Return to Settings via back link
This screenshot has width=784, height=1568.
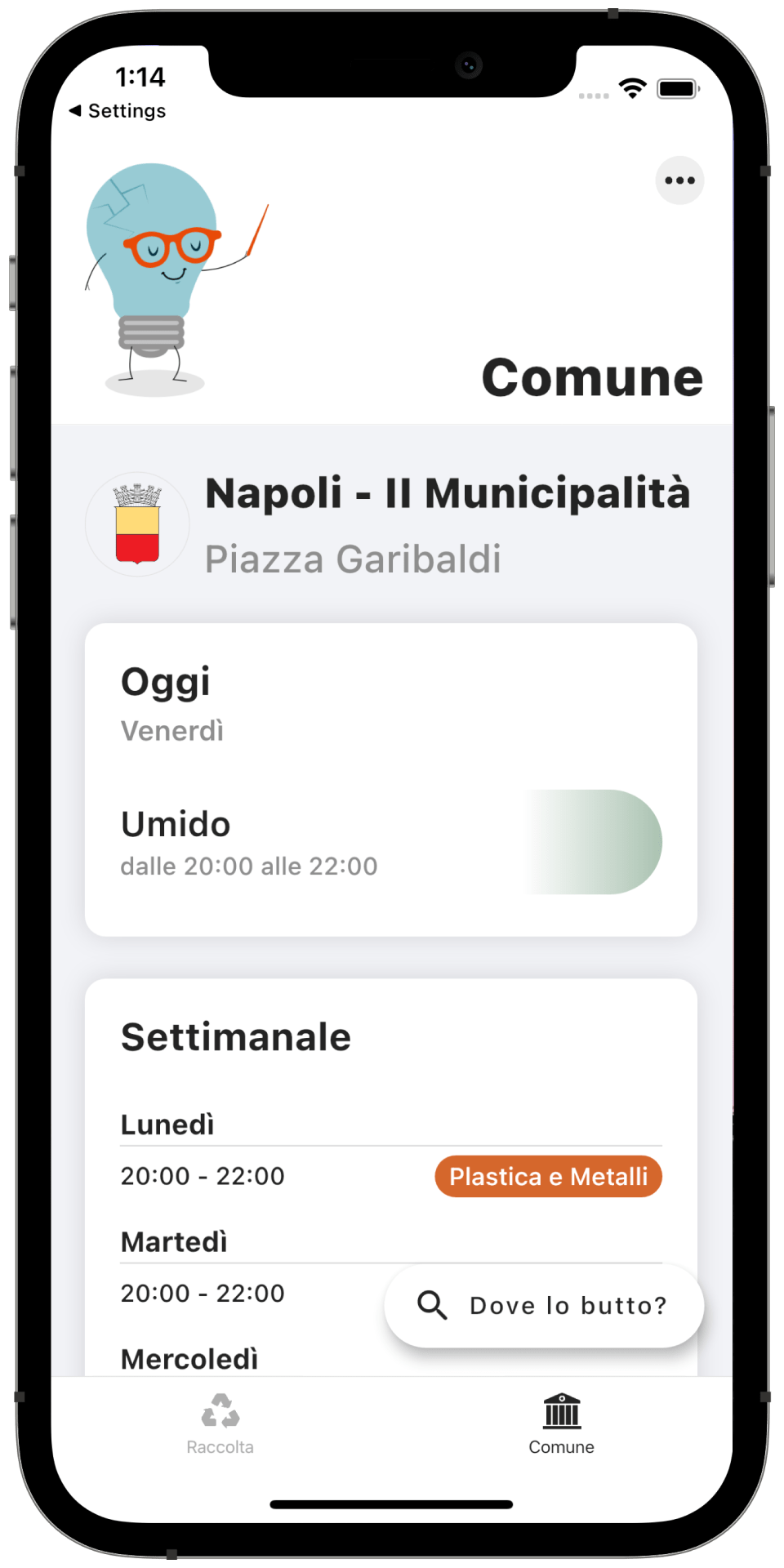118,111
